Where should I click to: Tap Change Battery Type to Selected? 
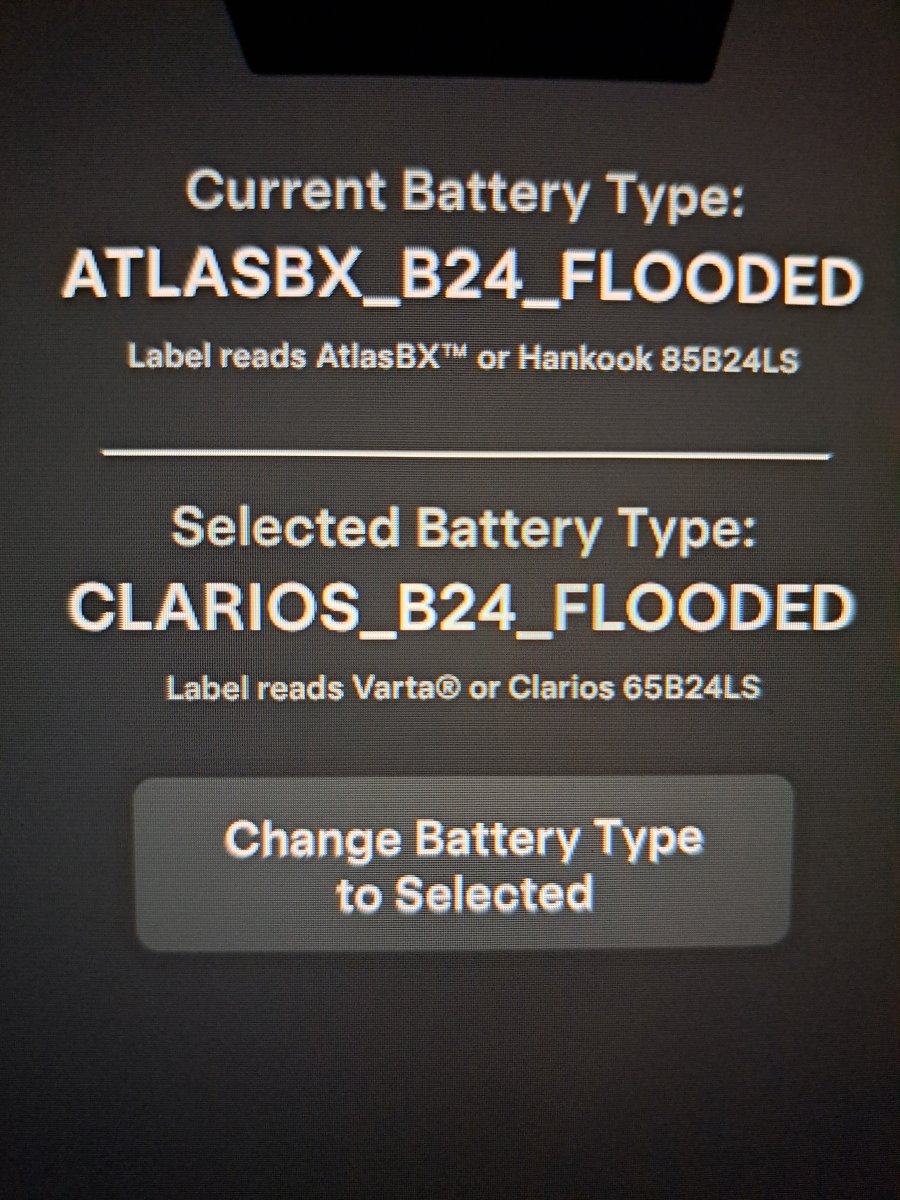pos(463,863)
